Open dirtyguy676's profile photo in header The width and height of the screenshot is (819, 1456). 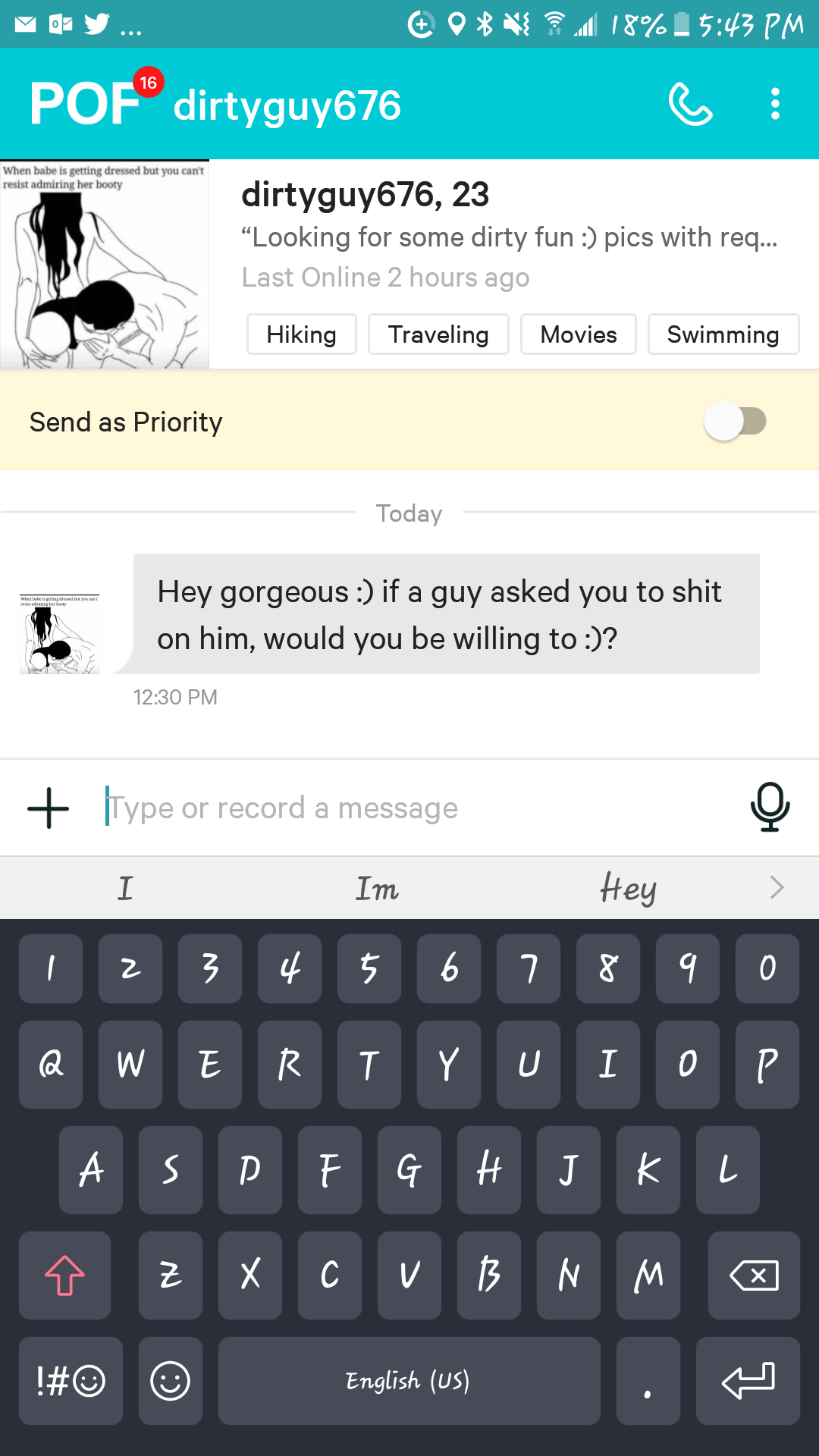point(105,264)
